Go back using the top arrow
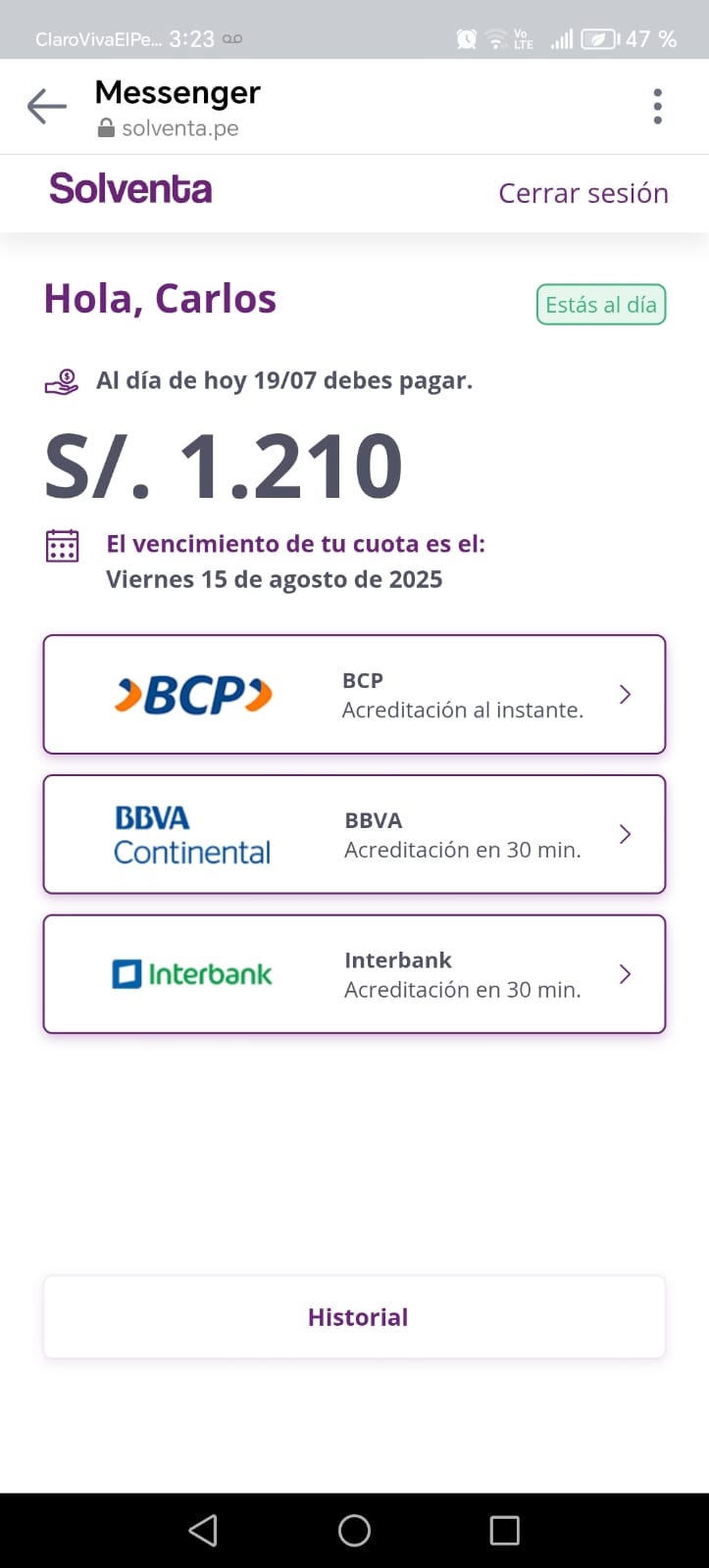The width and height of the screenshot is (709, 1568). 46,106
